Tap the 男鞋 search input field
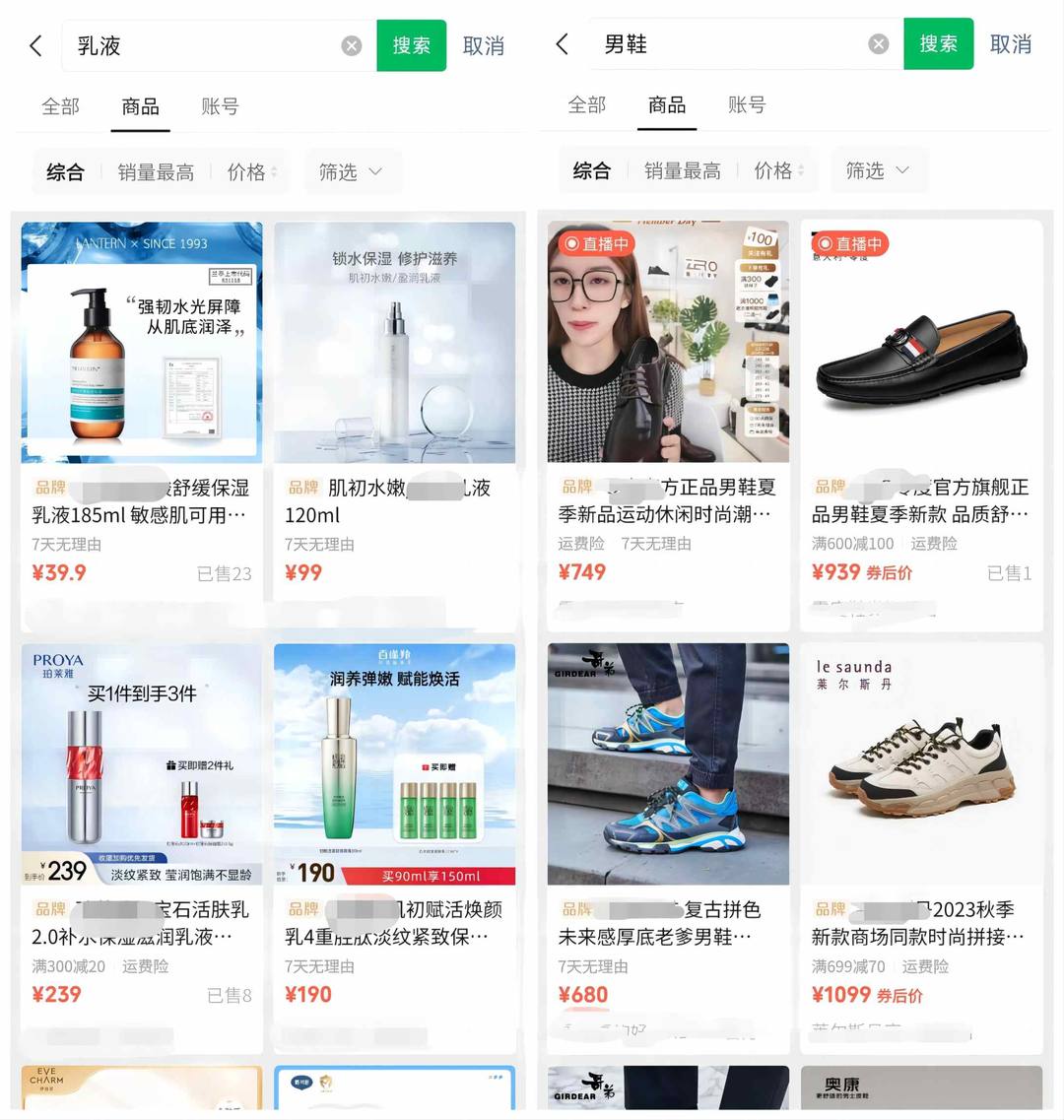The image size is (1064, 1120). 729,44
